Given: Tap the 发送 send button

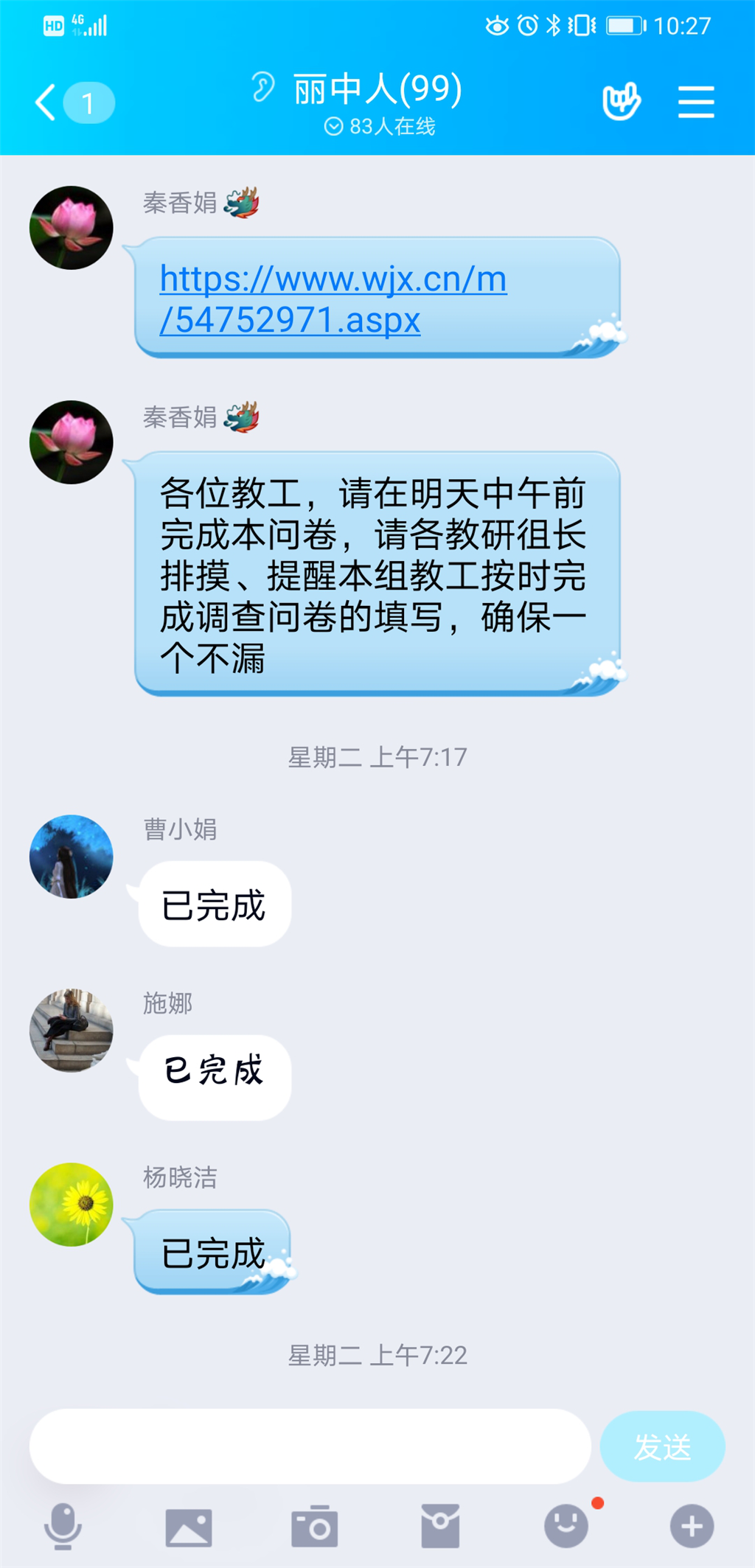Looking at the screenshot, I should [x=662, y=1446].
